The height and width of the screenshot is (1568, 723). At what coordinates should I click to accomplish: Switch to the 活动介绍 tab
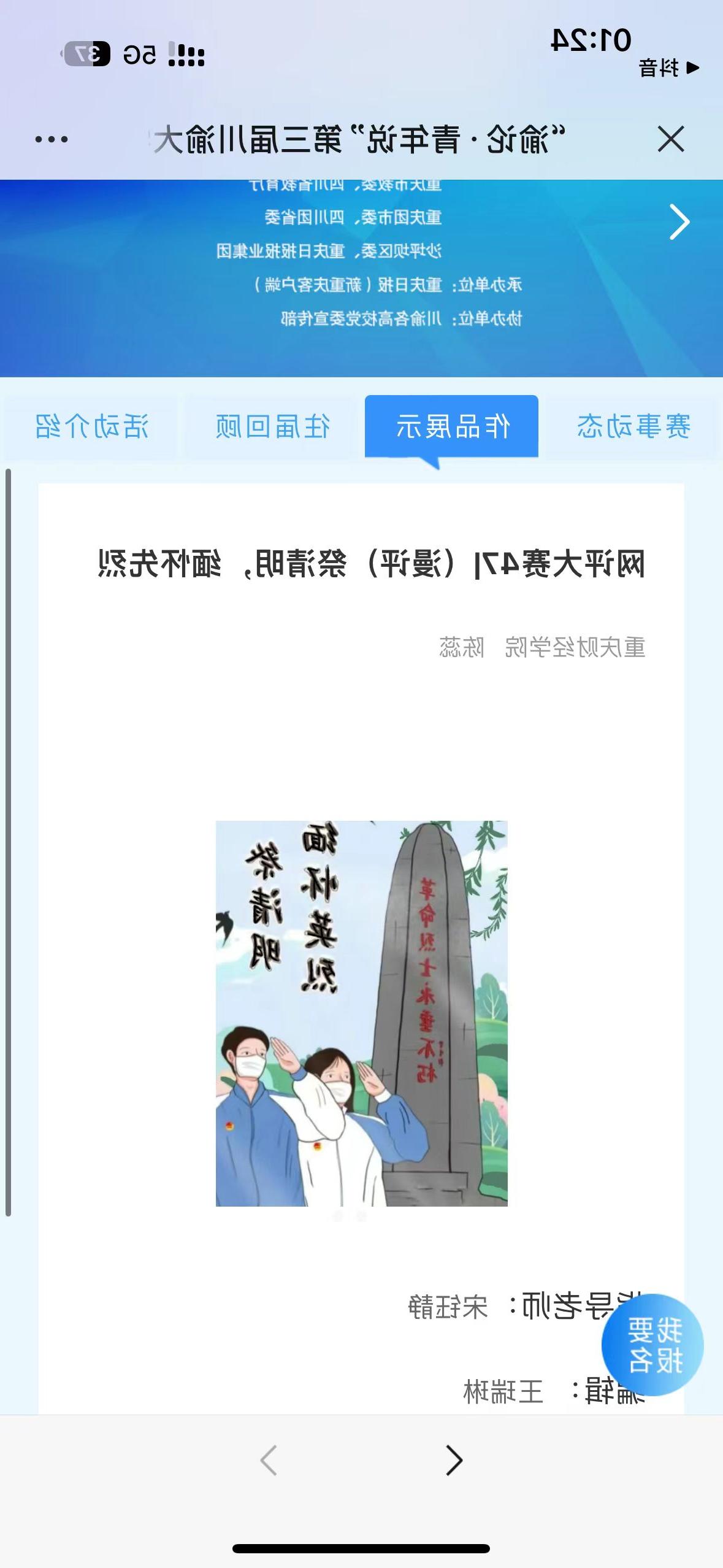tap(91, 427)
